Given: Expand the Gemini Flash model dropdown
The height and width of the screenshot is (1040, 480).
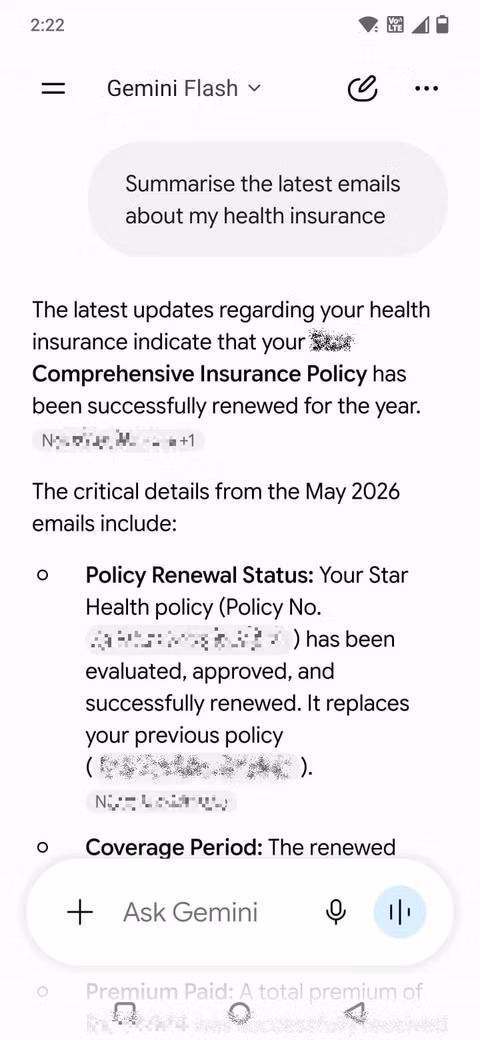Looking at the screenshot, I should click(184, 88).
